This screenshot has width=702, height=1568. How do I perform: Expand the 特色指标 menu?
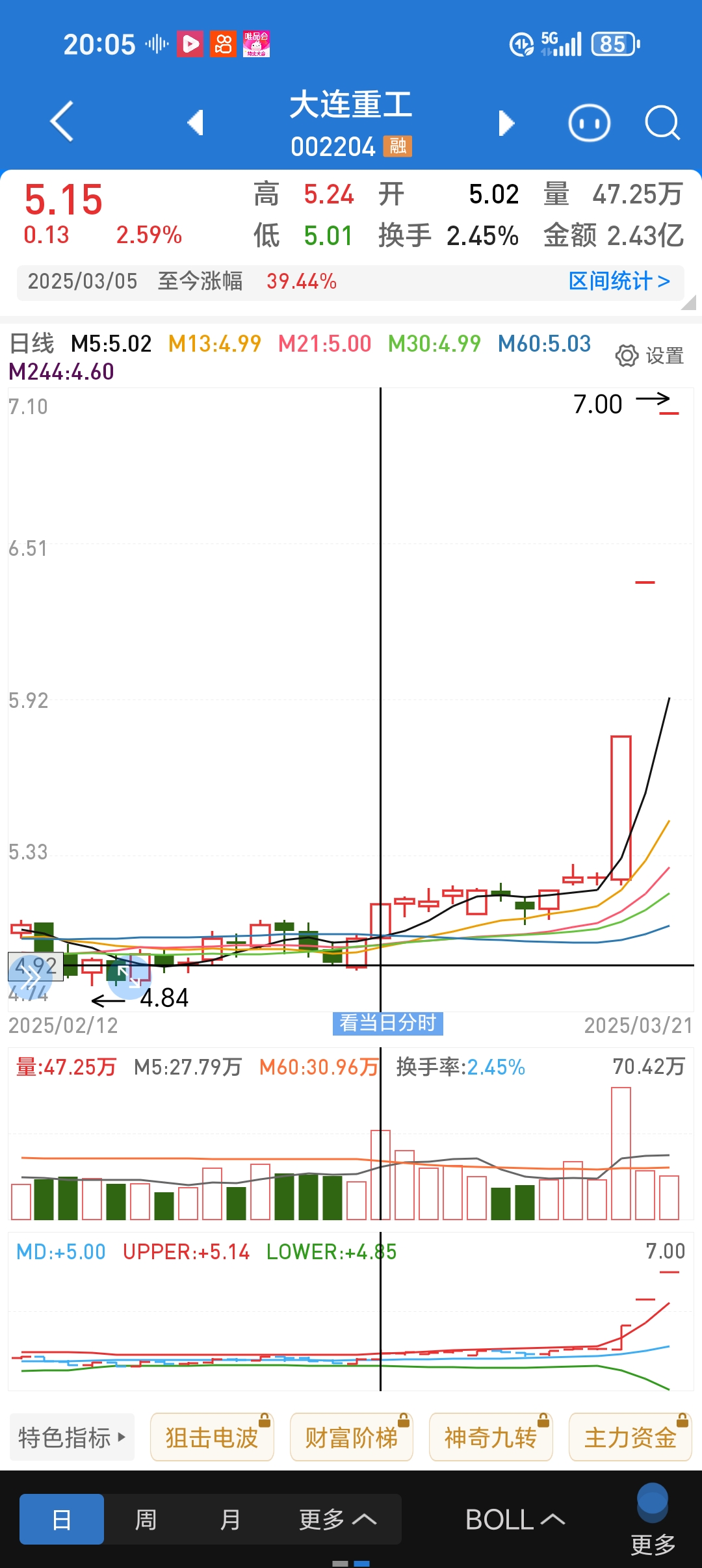(71, 1436)
